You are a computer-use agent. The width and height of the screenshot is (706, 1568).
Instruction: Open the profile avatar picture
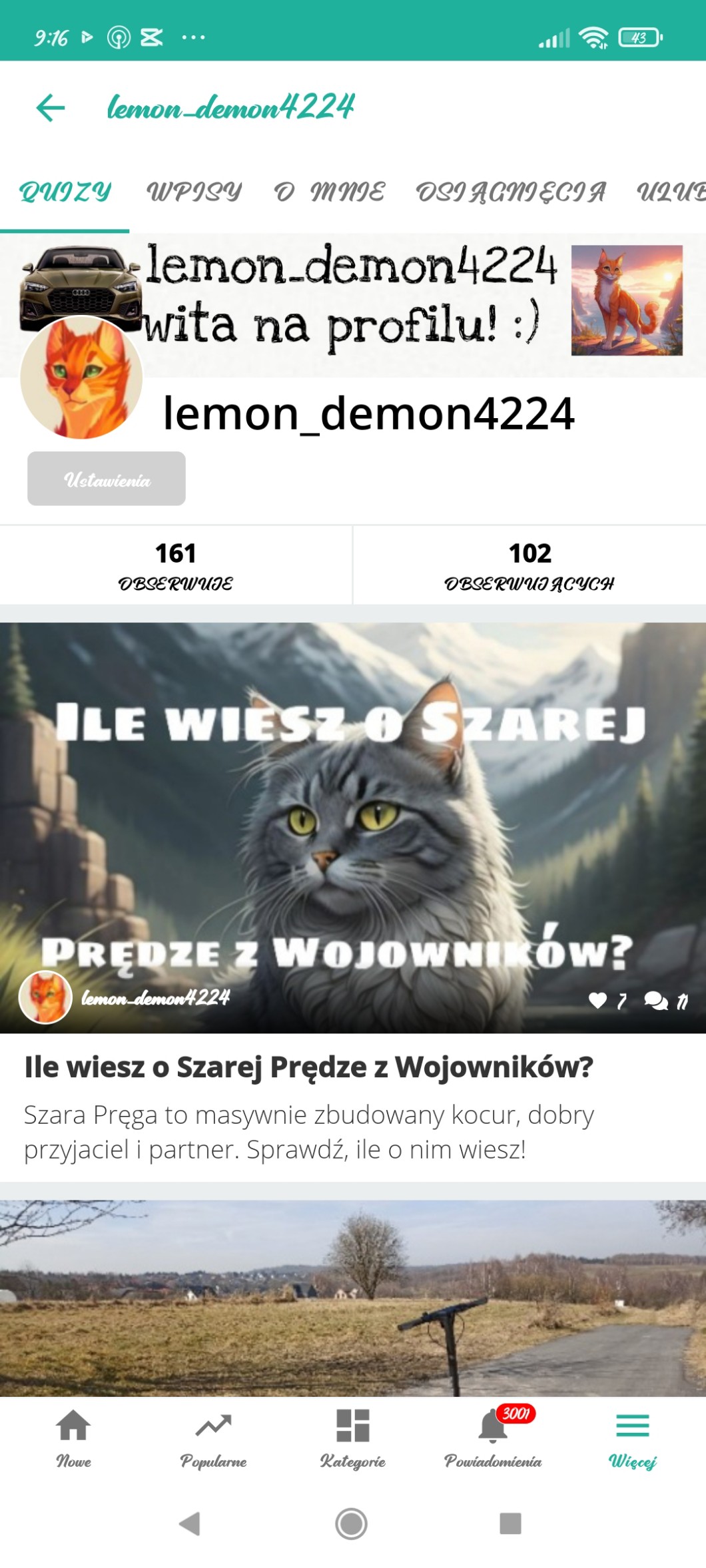[81, 378]
